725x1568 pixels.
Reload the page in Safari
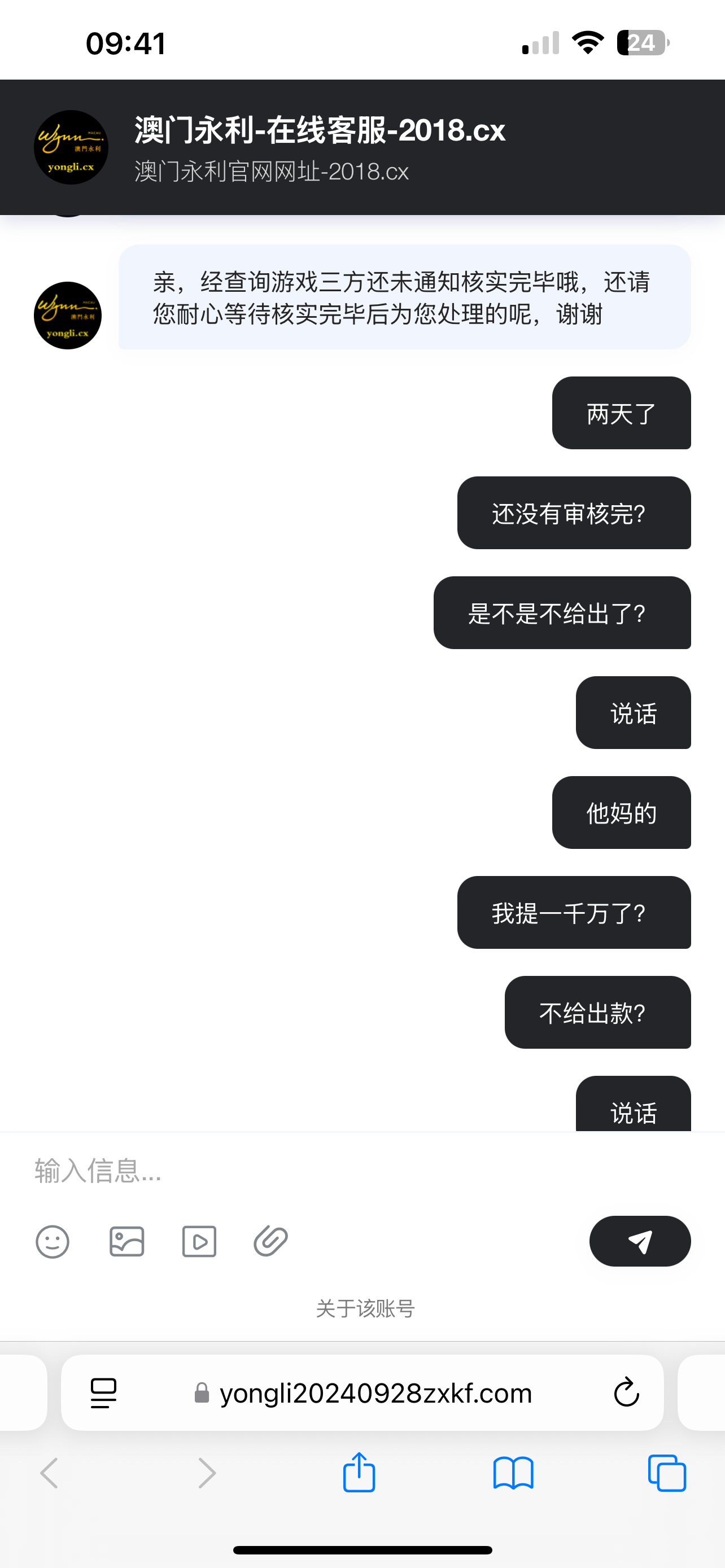626,1393
